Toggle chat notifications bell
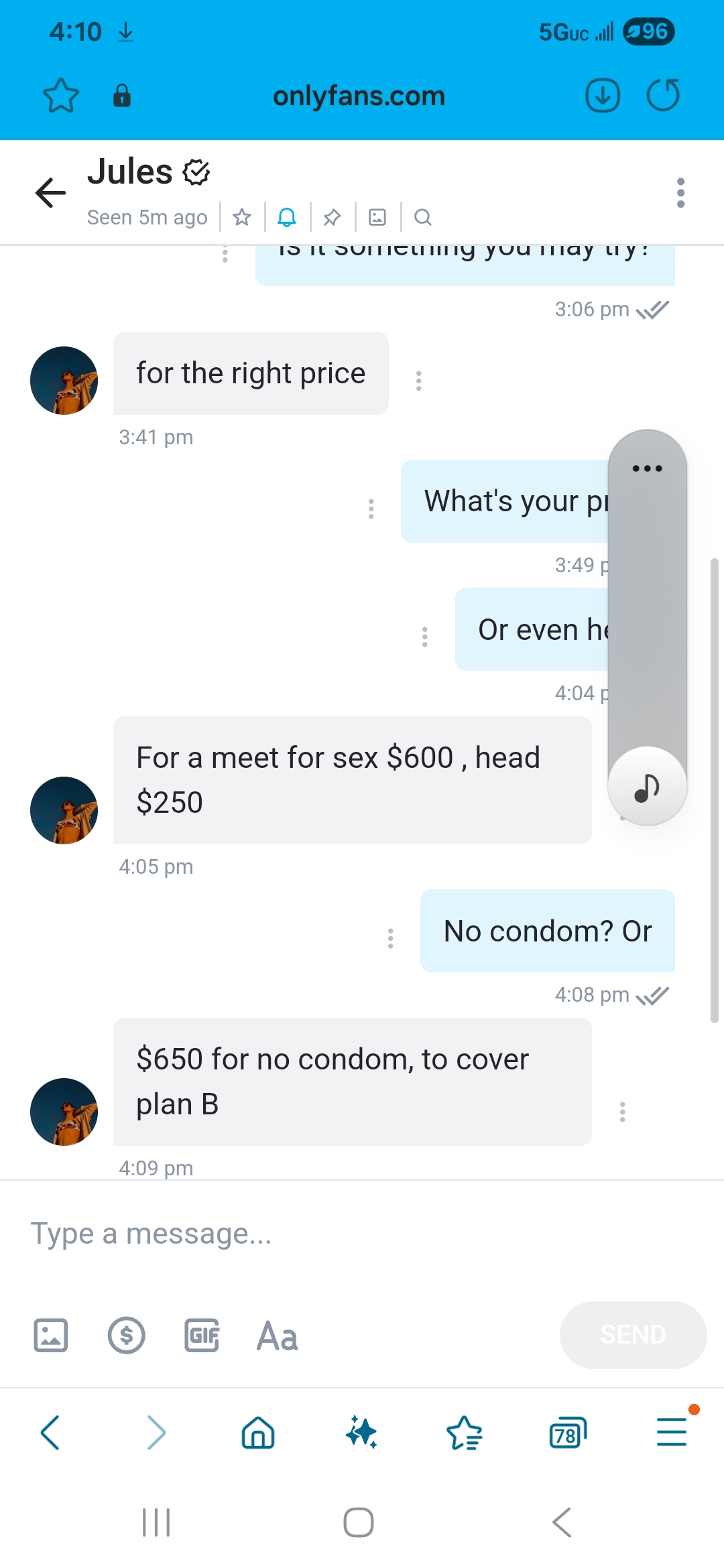This screenshot has height=1568, width=724. point(287,217)
